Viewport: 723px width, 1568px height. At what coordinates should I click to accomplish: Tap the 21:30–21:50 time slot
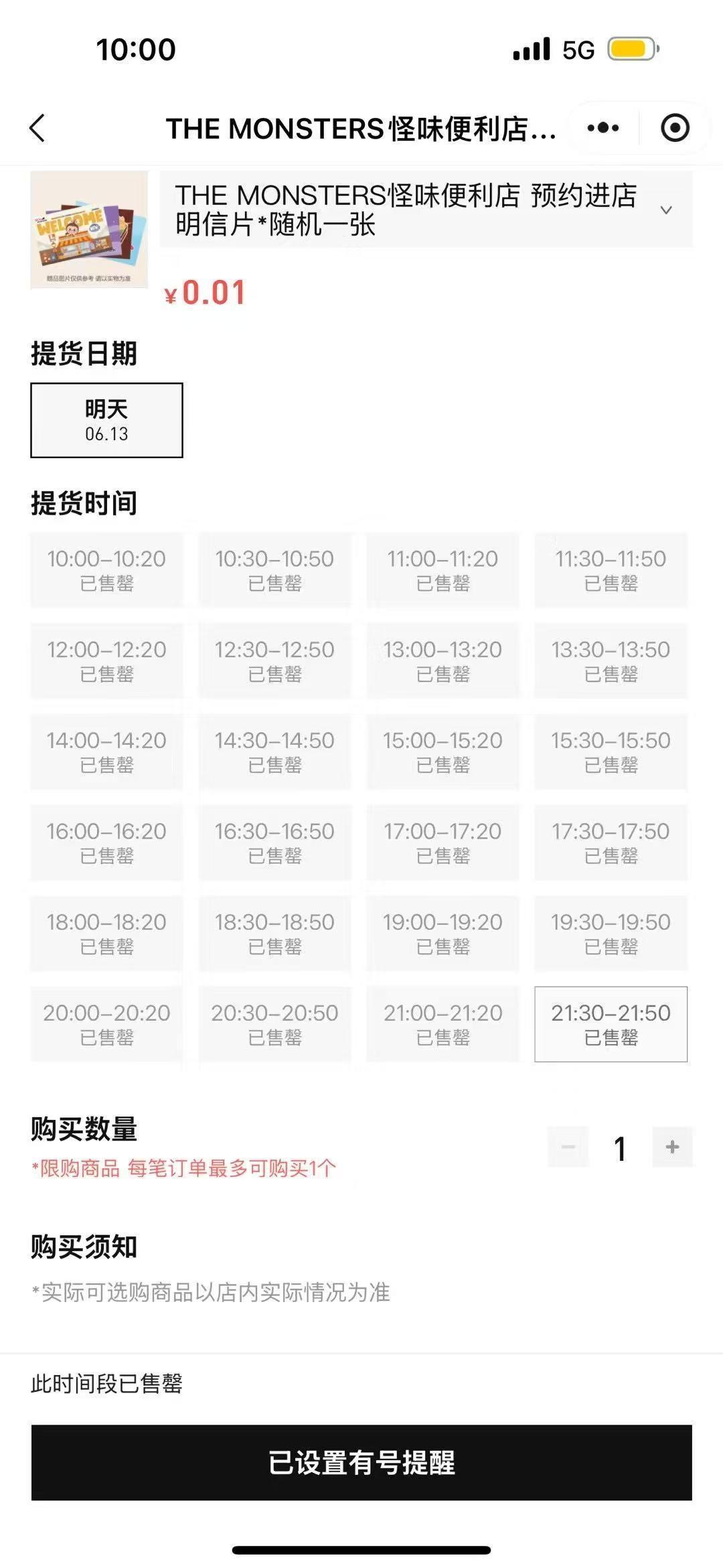(611, 1024)
